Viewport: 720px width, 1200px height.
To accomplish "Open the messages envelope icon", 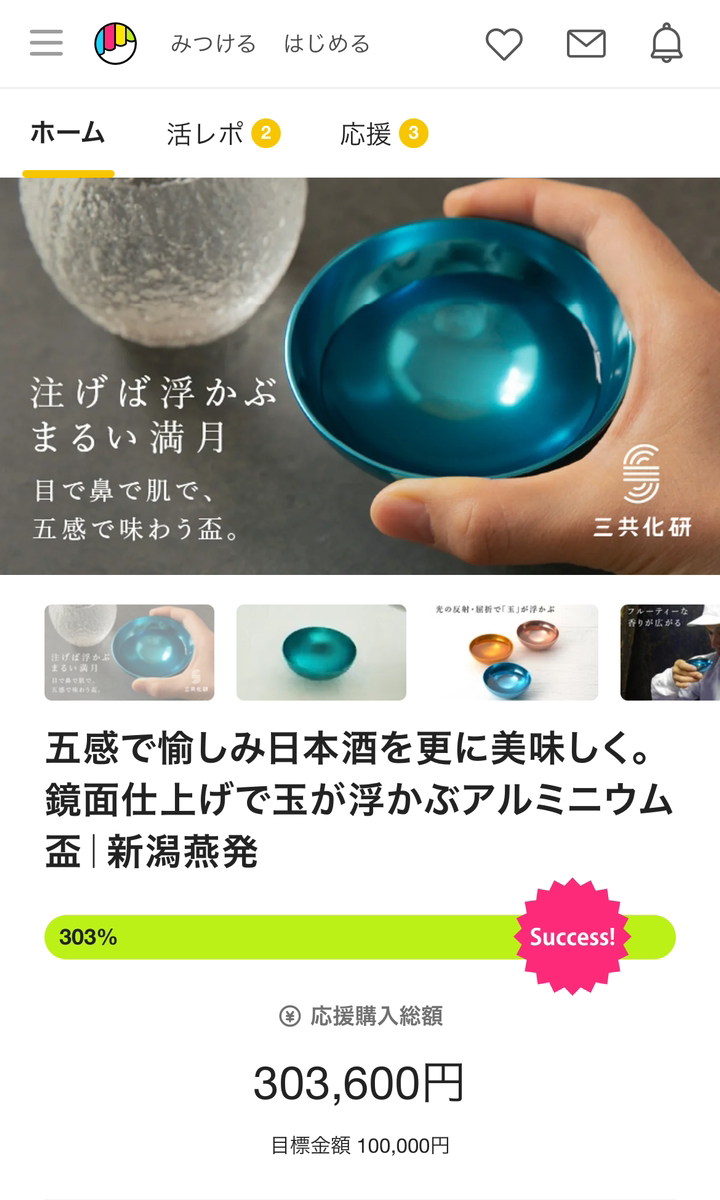I will click(586, 43).
